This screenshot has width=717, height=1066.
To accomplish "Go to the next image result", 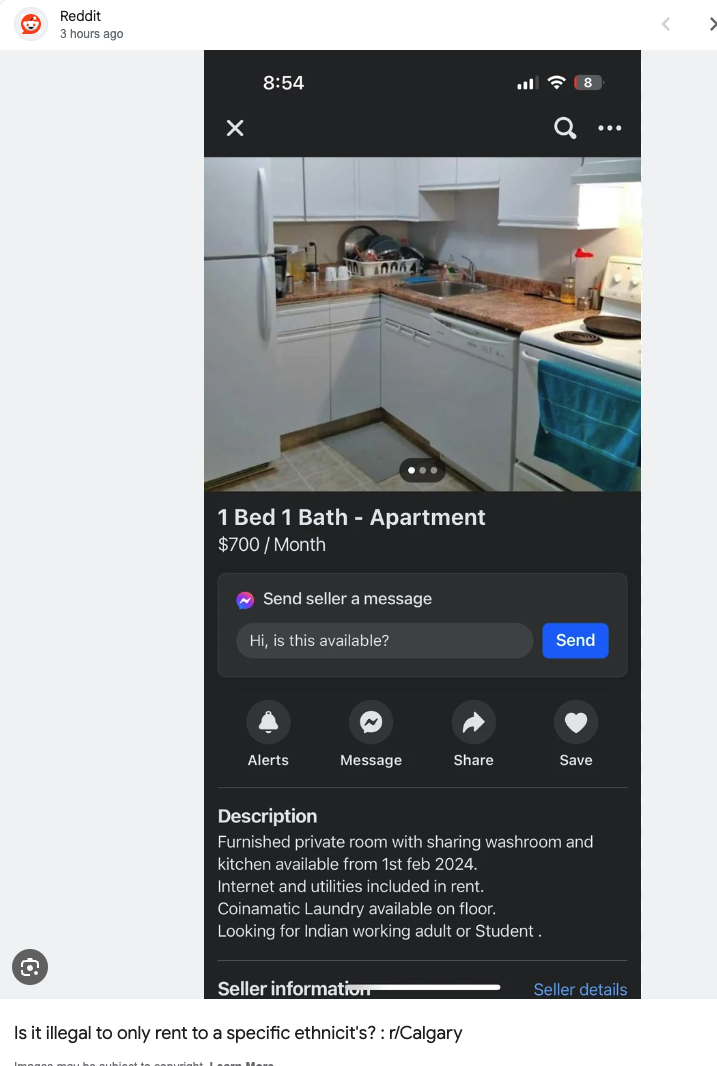I will [711, 24].
